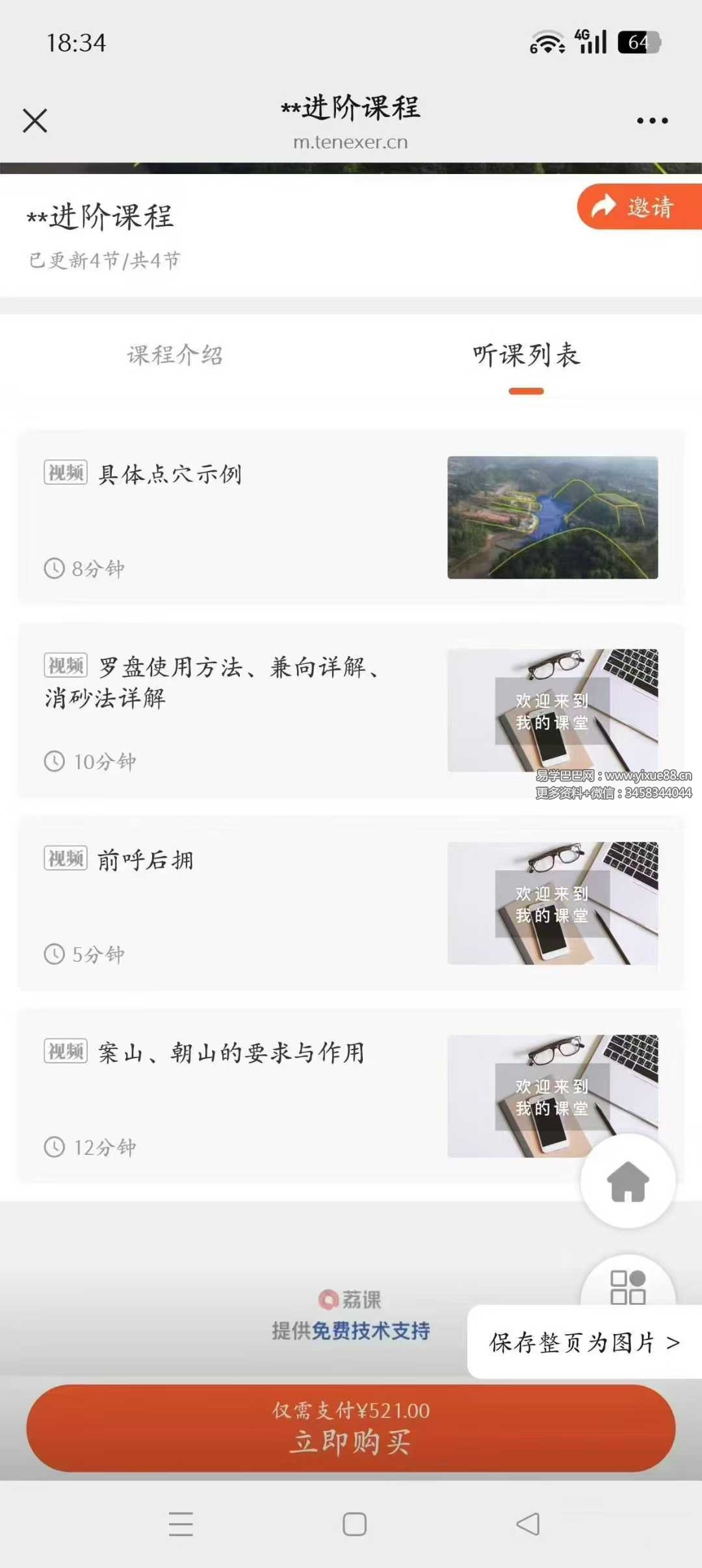Switch to the 课程介绍 tab
This screenshot has height=1568, width=702.
coord(175,355)
